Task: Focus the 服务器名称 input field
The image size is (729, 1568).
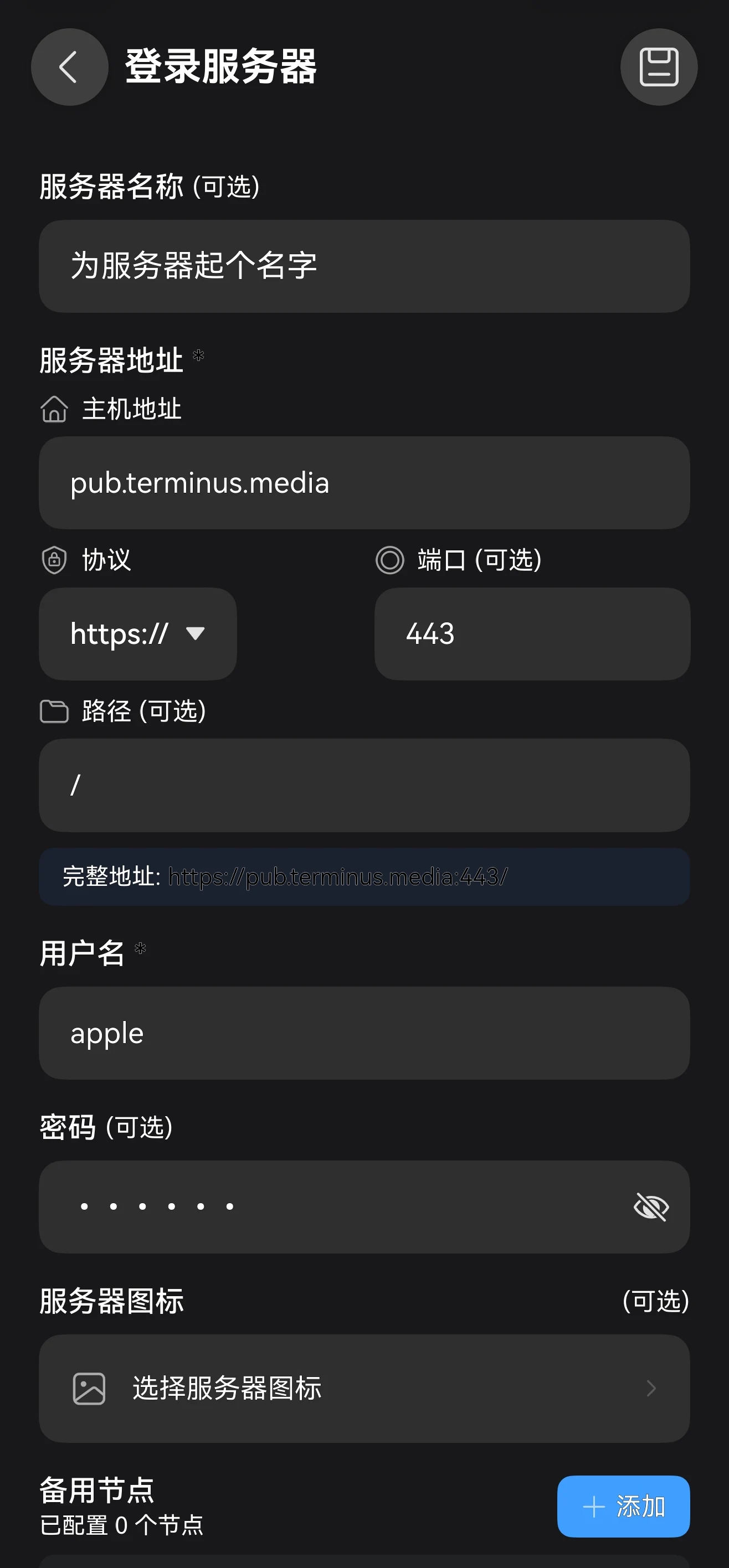Action: tap(364, 267)
